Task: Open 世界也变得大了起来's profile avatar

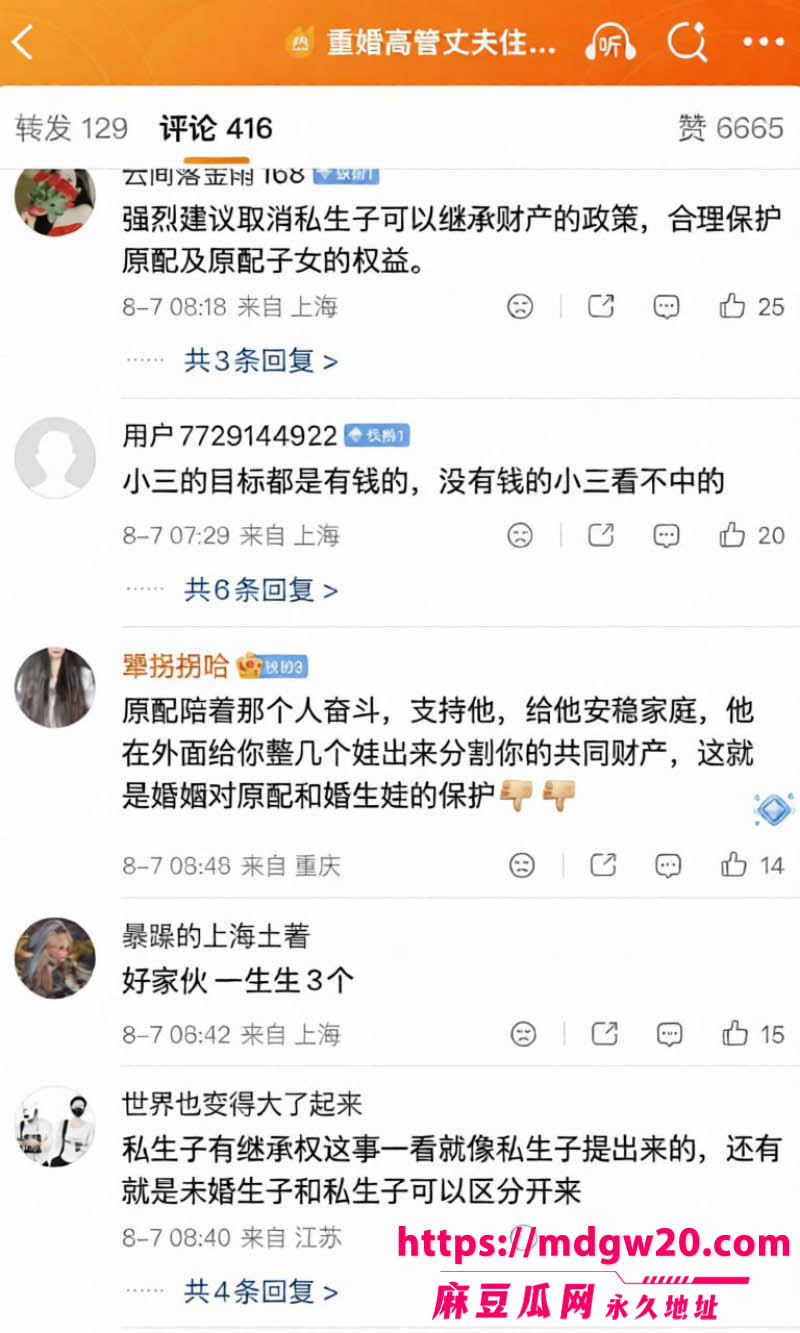Action: pos(55,1126)
